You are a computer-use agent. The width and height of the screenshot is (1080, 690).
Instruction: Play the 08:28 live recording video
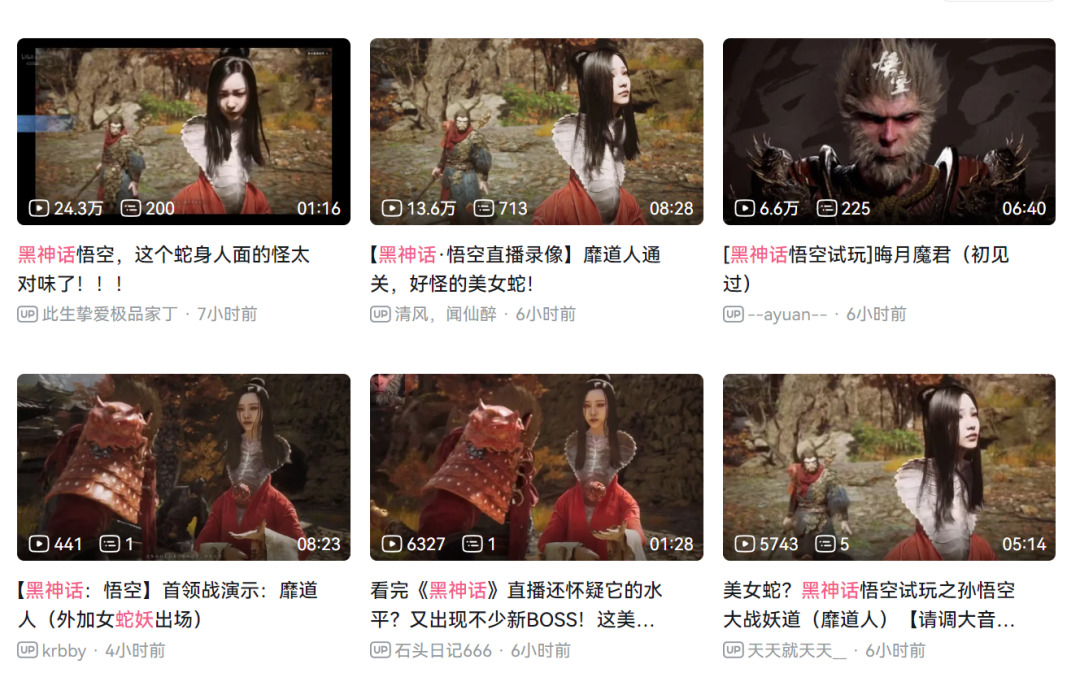536,131
